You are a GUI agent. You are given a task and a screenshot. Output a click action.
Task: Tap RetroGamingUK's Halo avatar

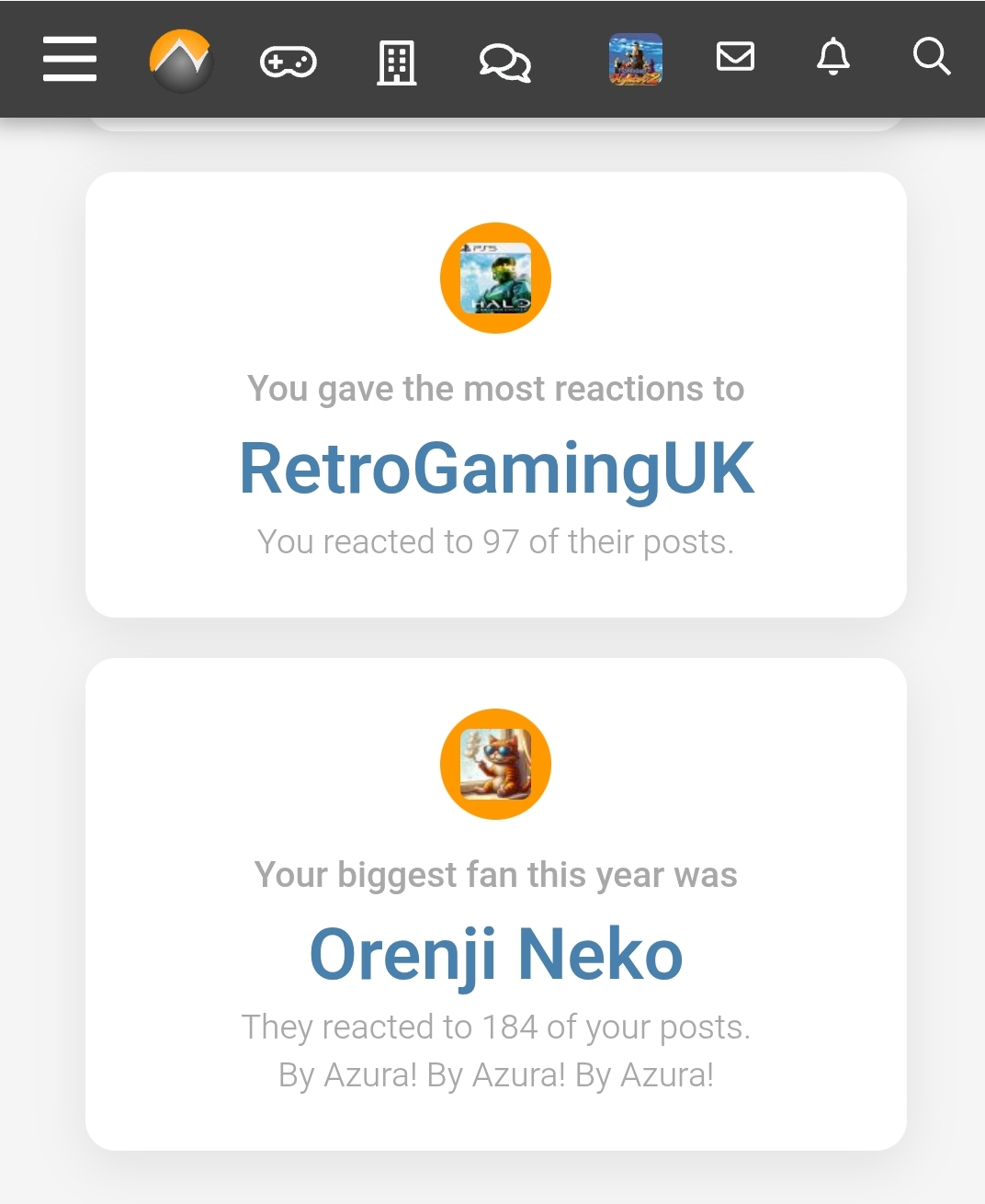(x=495, y=278)
